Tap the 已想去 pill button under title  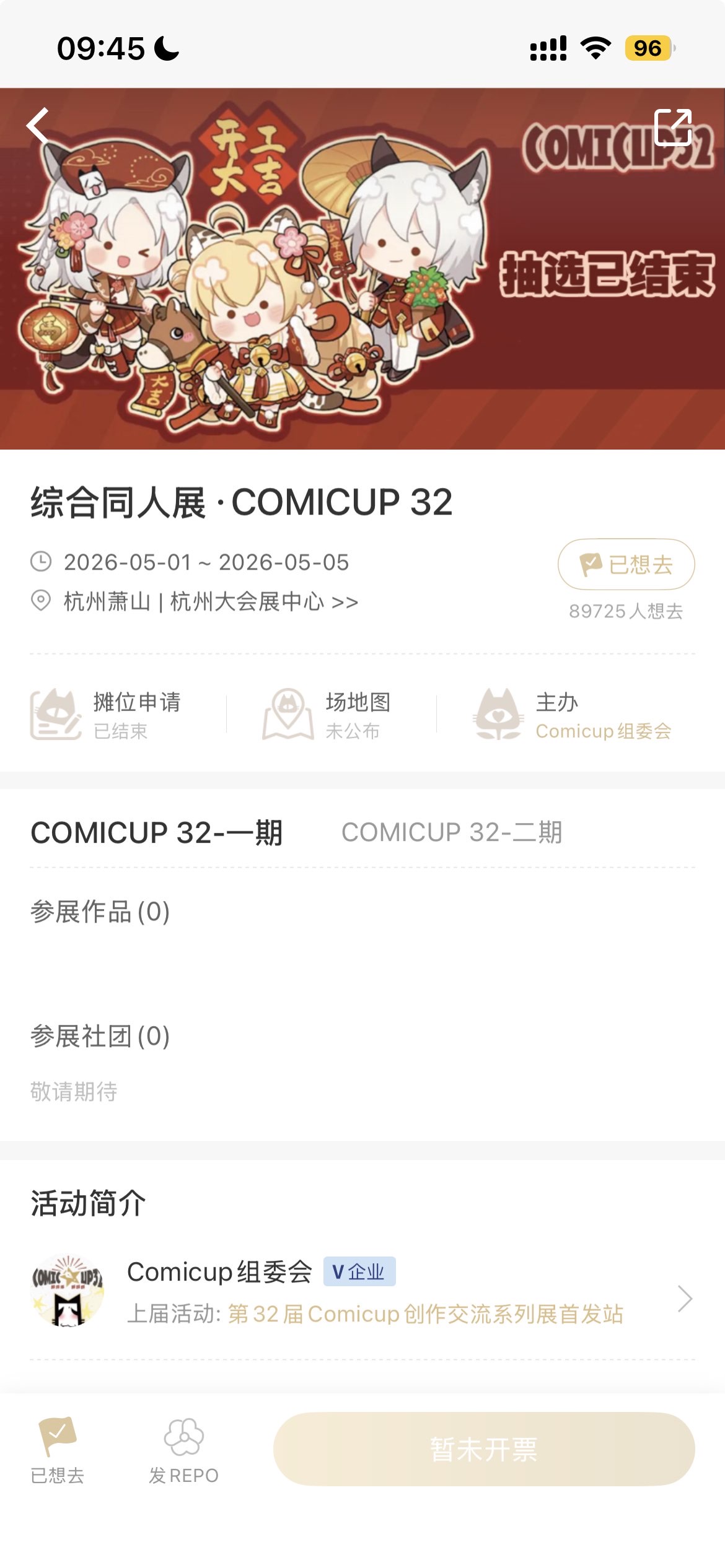pyautogui.click(x=626, y=564)
